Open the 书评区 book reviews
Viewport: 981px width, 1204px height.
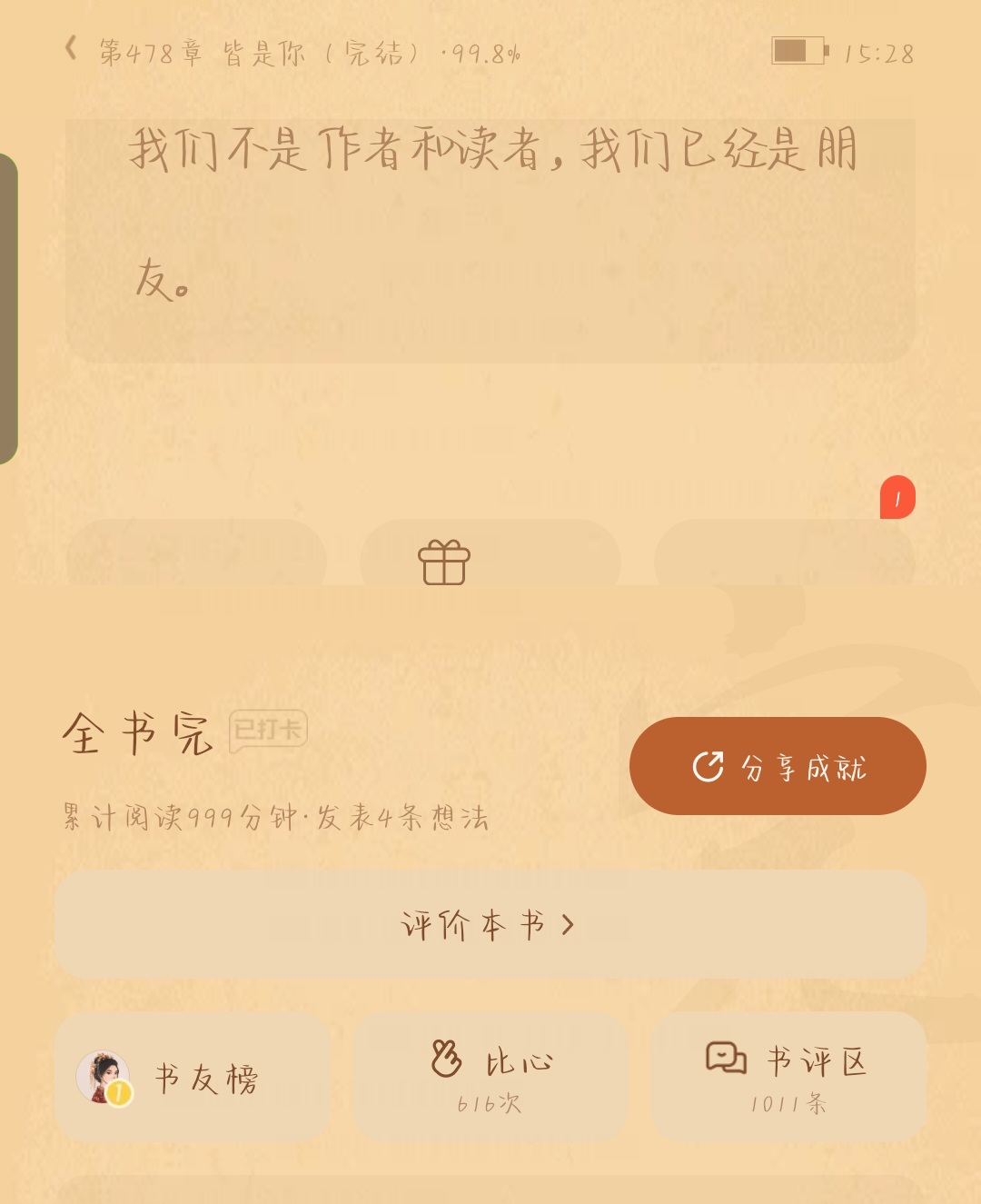pos(788,1077)
